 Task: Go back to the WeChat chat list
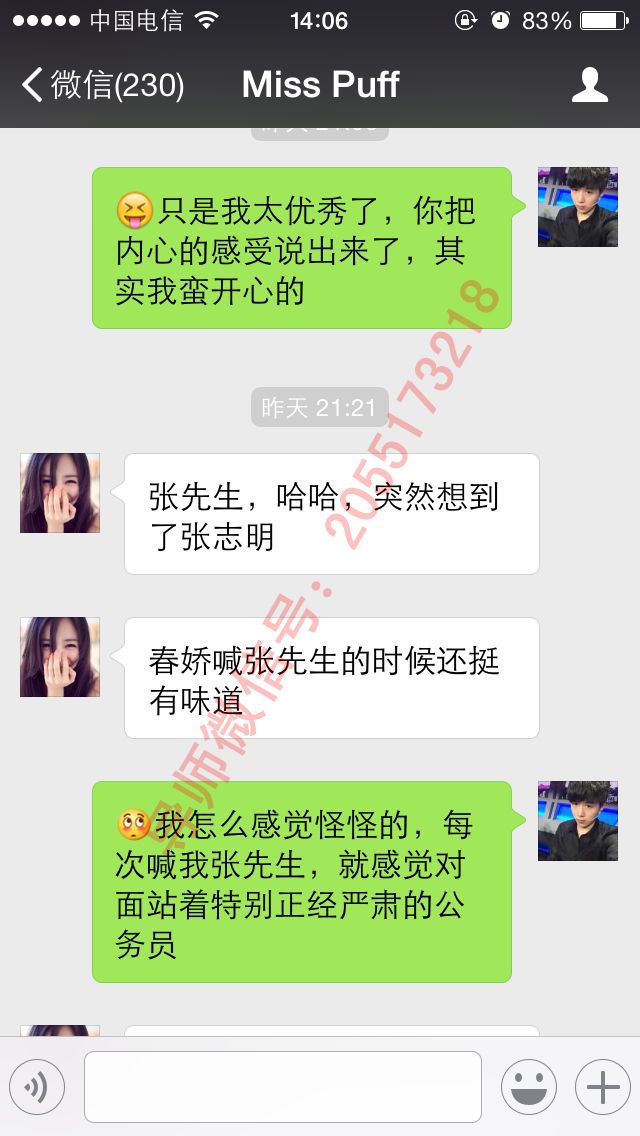tap(100, 85)
